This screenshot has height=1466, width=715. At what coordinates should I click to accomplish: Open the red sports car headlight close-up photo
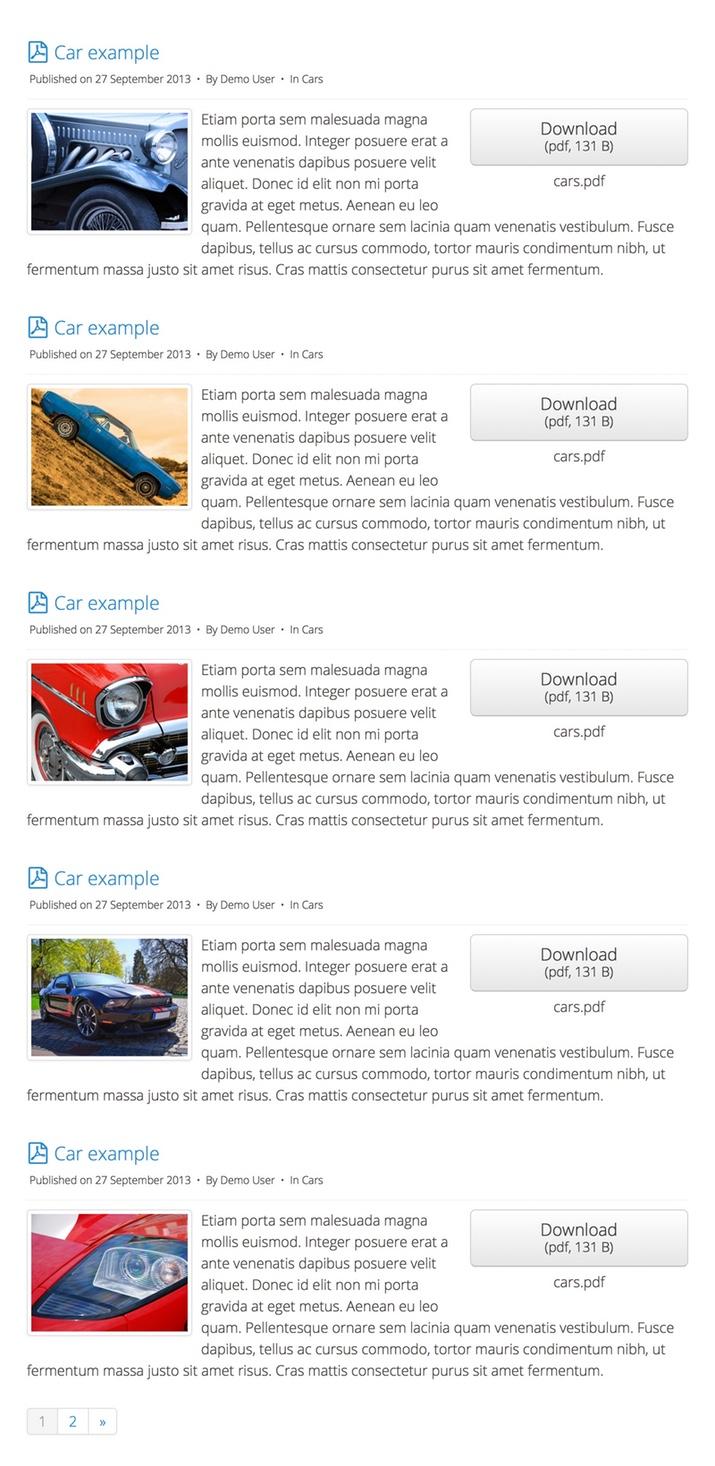pyautogui.click(x=109, y=1272)
